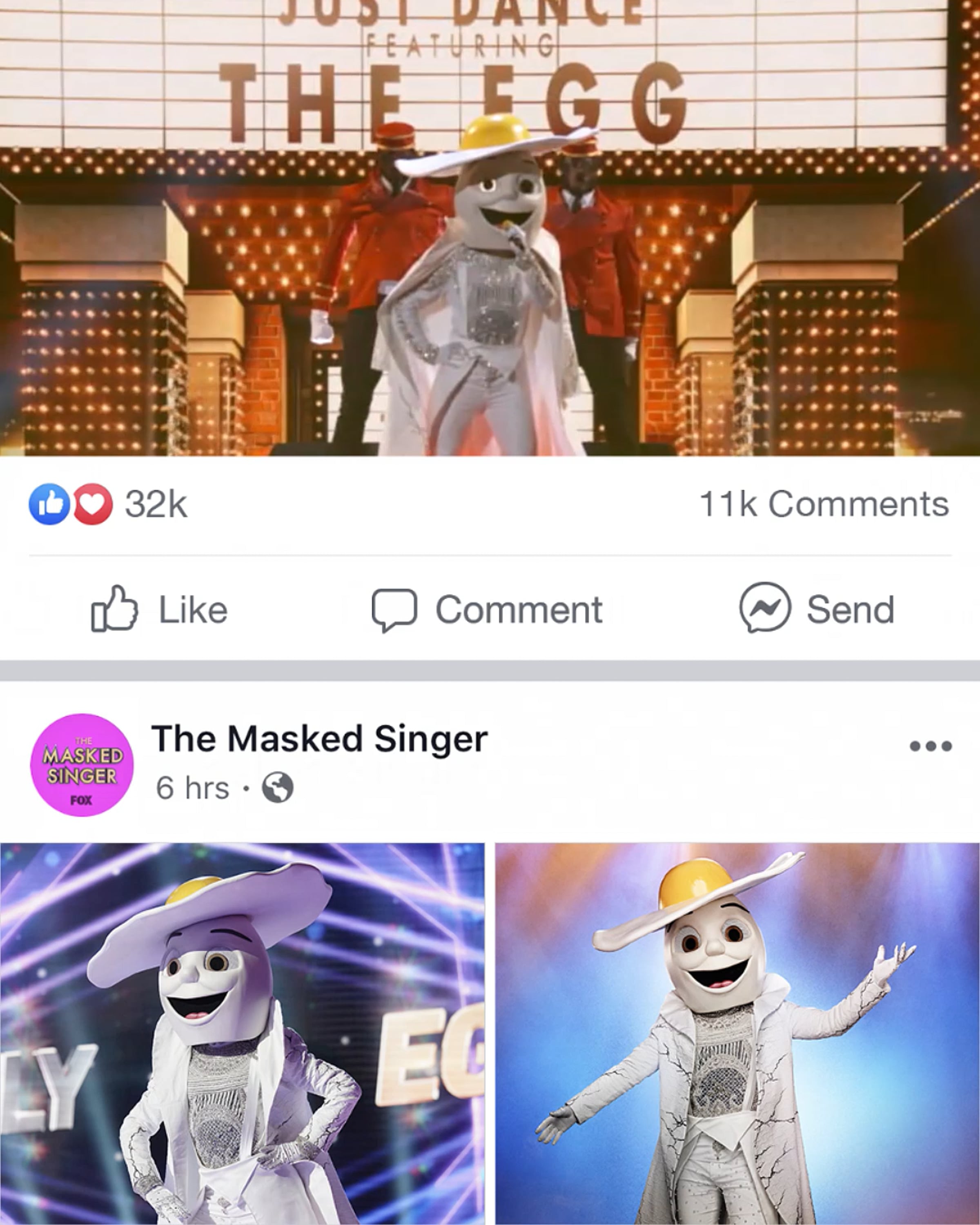This screenshot has width=980, height=1225.
Task: Open The Masked Singer profile picture
Action: coord(82,765)
